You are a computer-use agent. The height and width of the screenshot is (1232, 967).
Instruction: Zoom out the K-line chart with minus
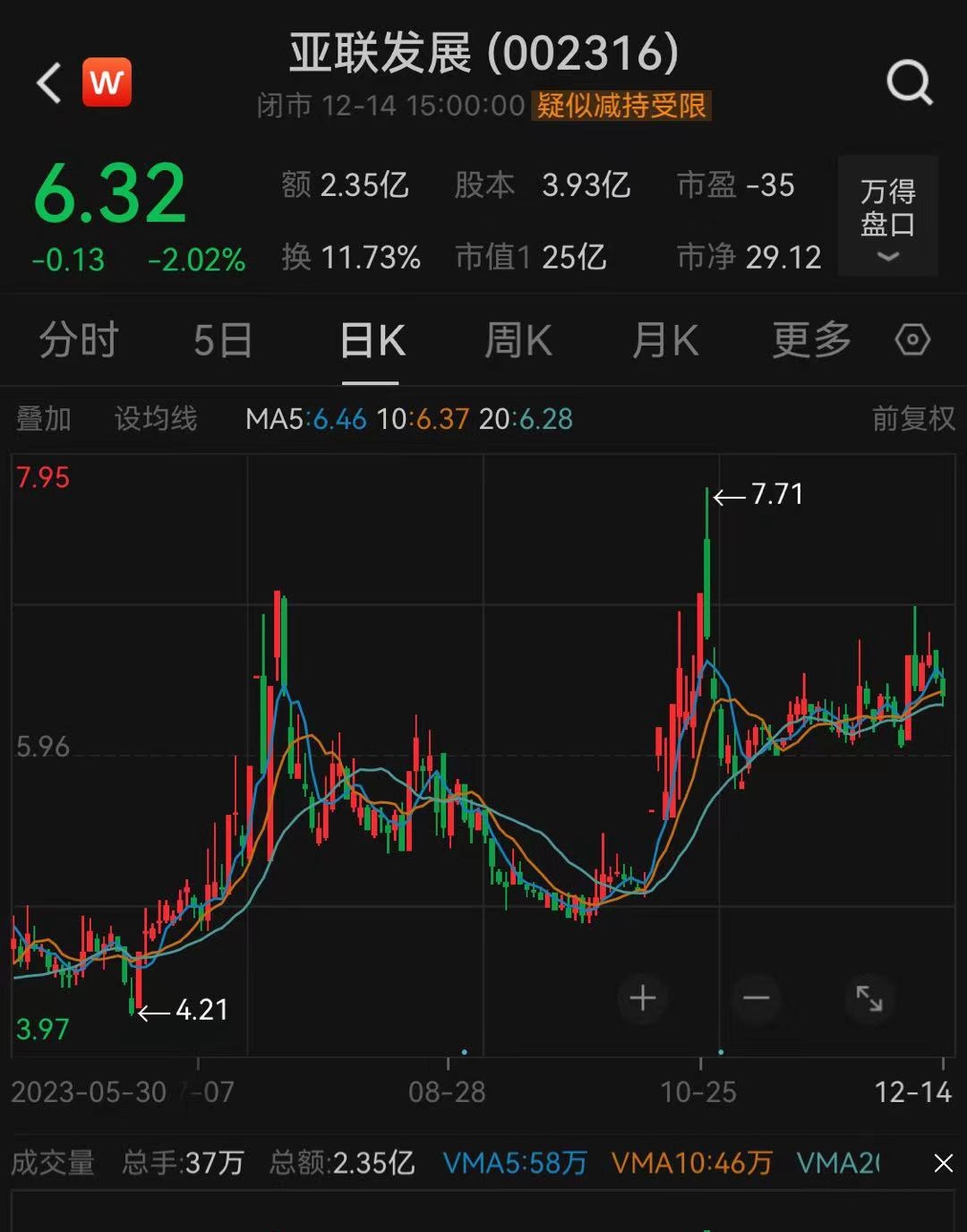click(756, 997)
